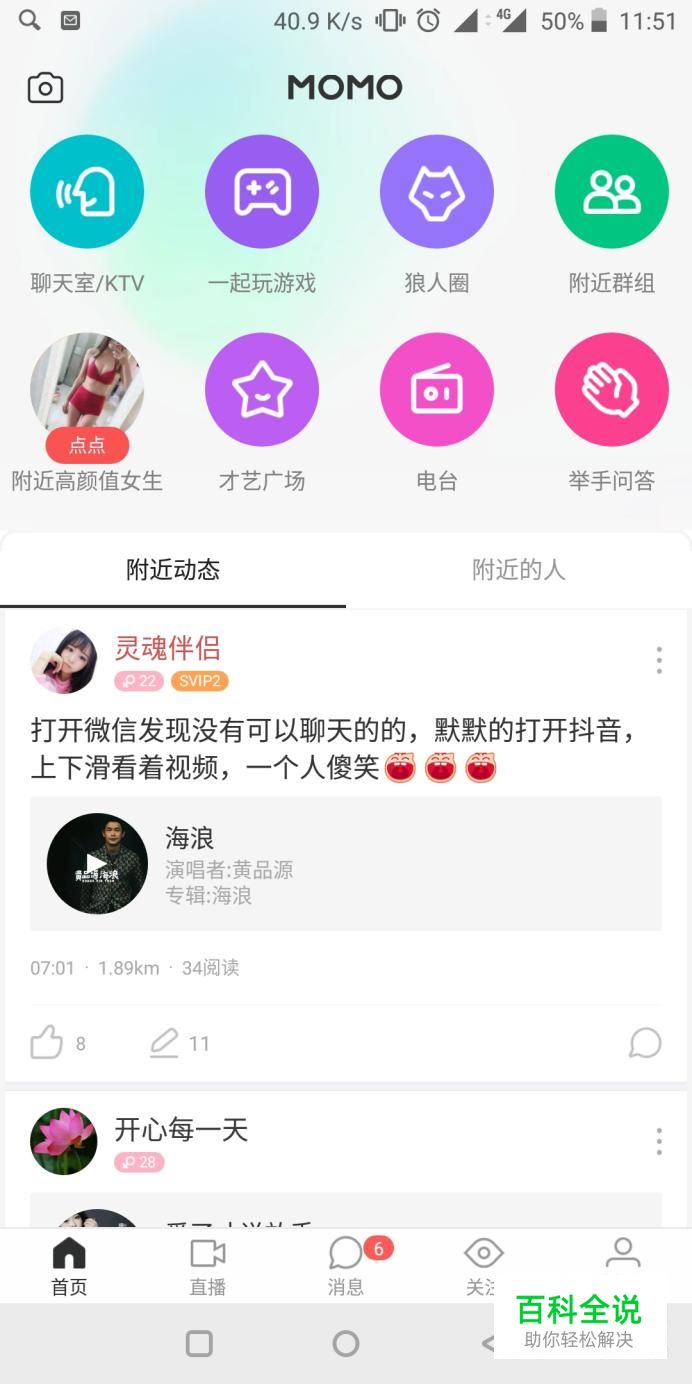The image size is (692, 1384).
Task: Enter 狼人圈 werewolf circle
Action: (437, 191)
